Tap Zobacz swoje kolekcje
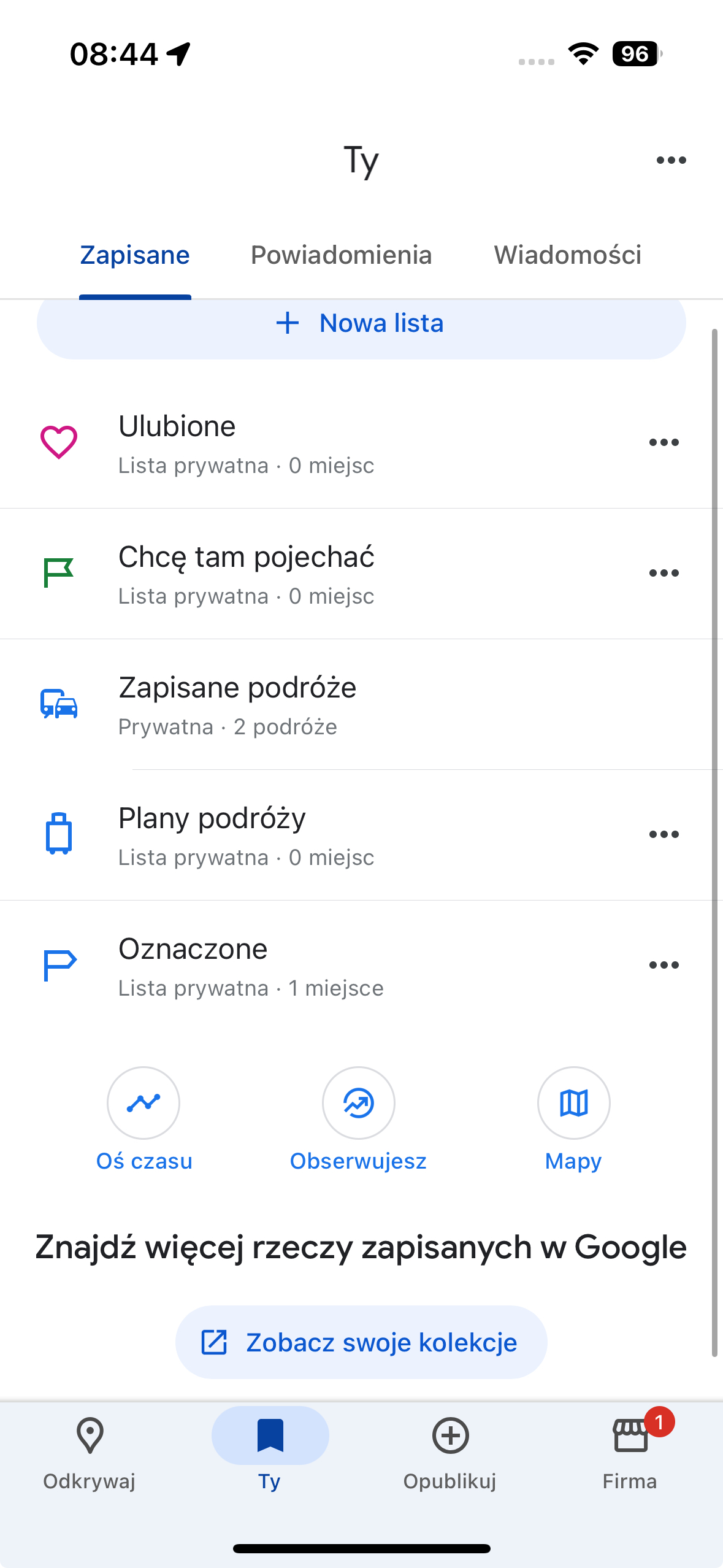723x1568 pixels. 361,1342
